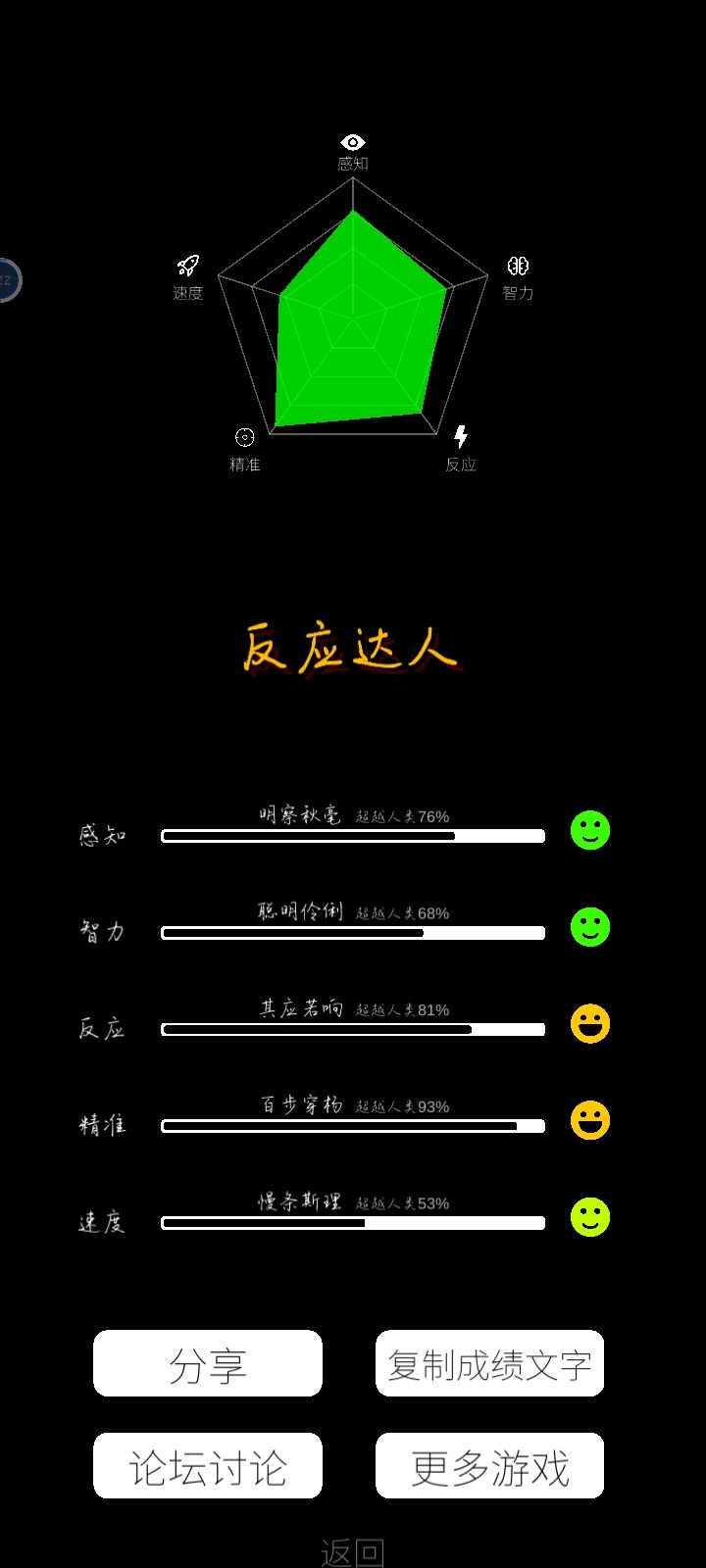Open 更多游戏 more games
Viewport: 706px width, 1568px height.
tap(489, 1465)
